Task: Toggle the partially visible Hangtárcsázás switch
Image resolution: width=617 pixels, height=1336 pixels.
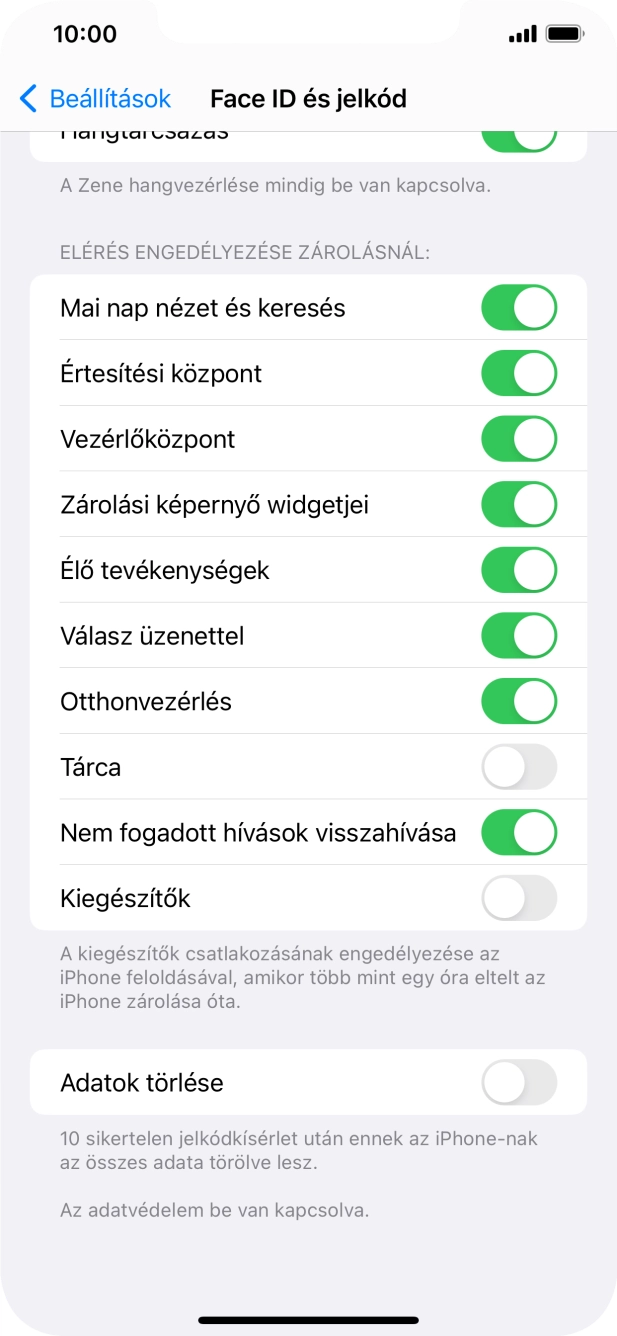Action: pyautogui.click(x=518, y=141)
